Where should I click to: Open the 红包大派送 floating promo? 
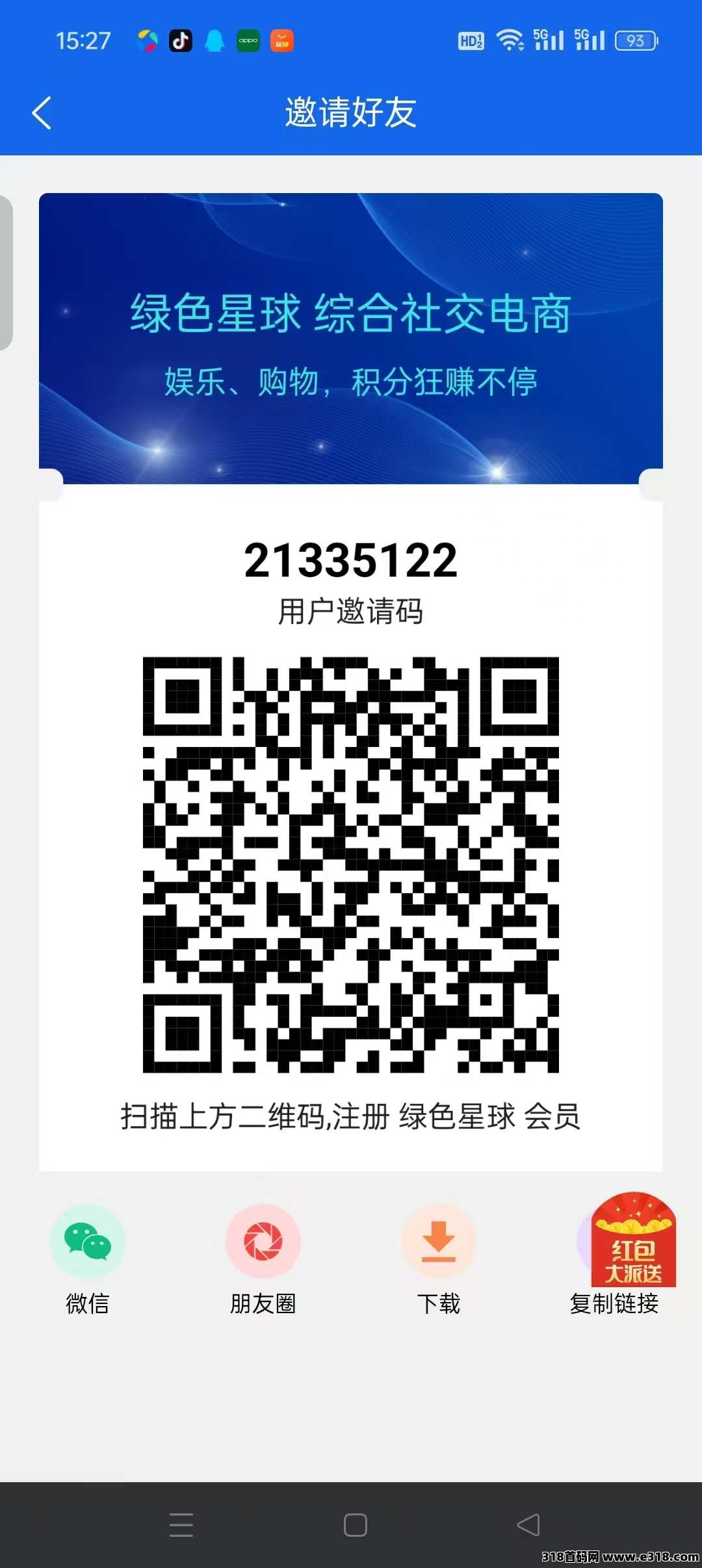tap(634, 1240)
